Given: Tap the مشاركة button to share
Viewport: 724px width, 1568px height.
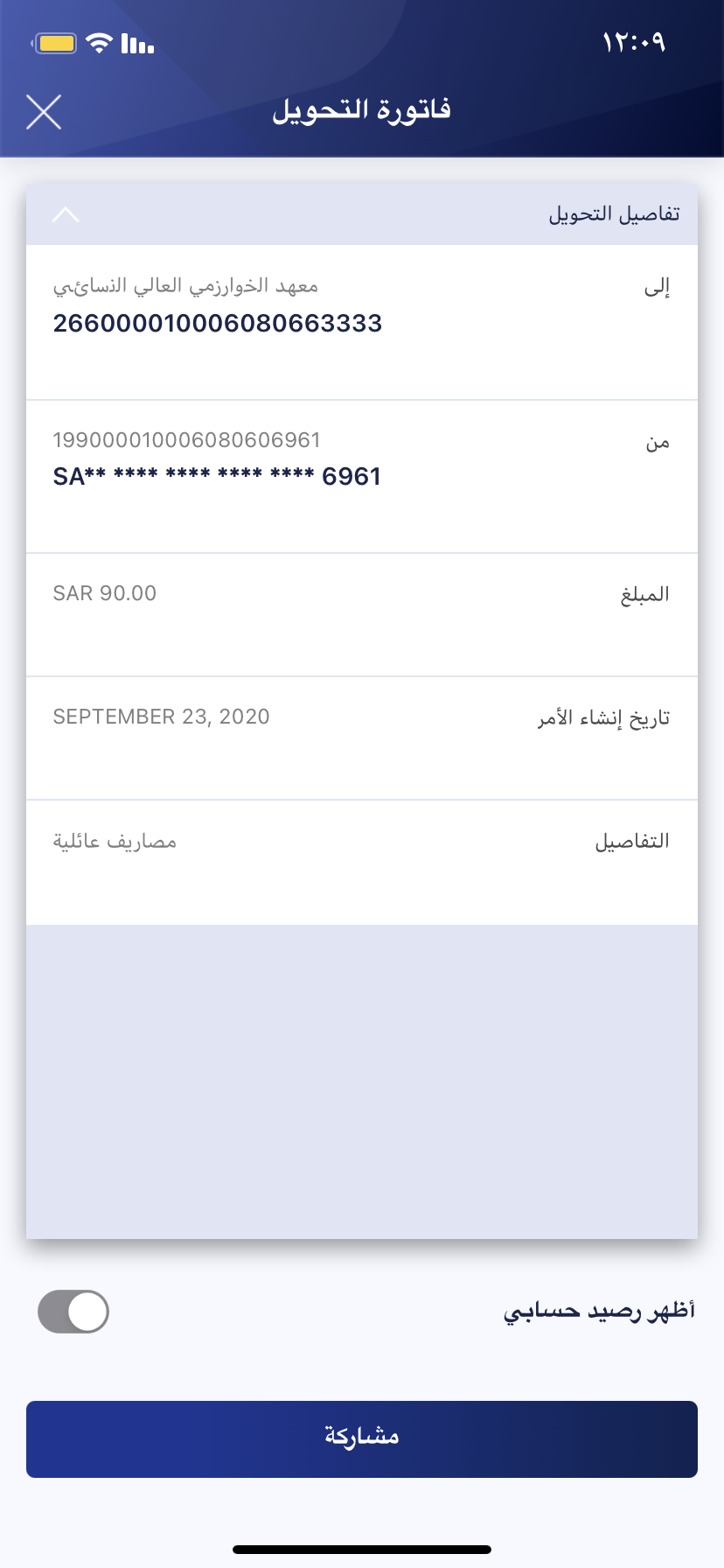Looking at the screenshot, I should 362,1439.
